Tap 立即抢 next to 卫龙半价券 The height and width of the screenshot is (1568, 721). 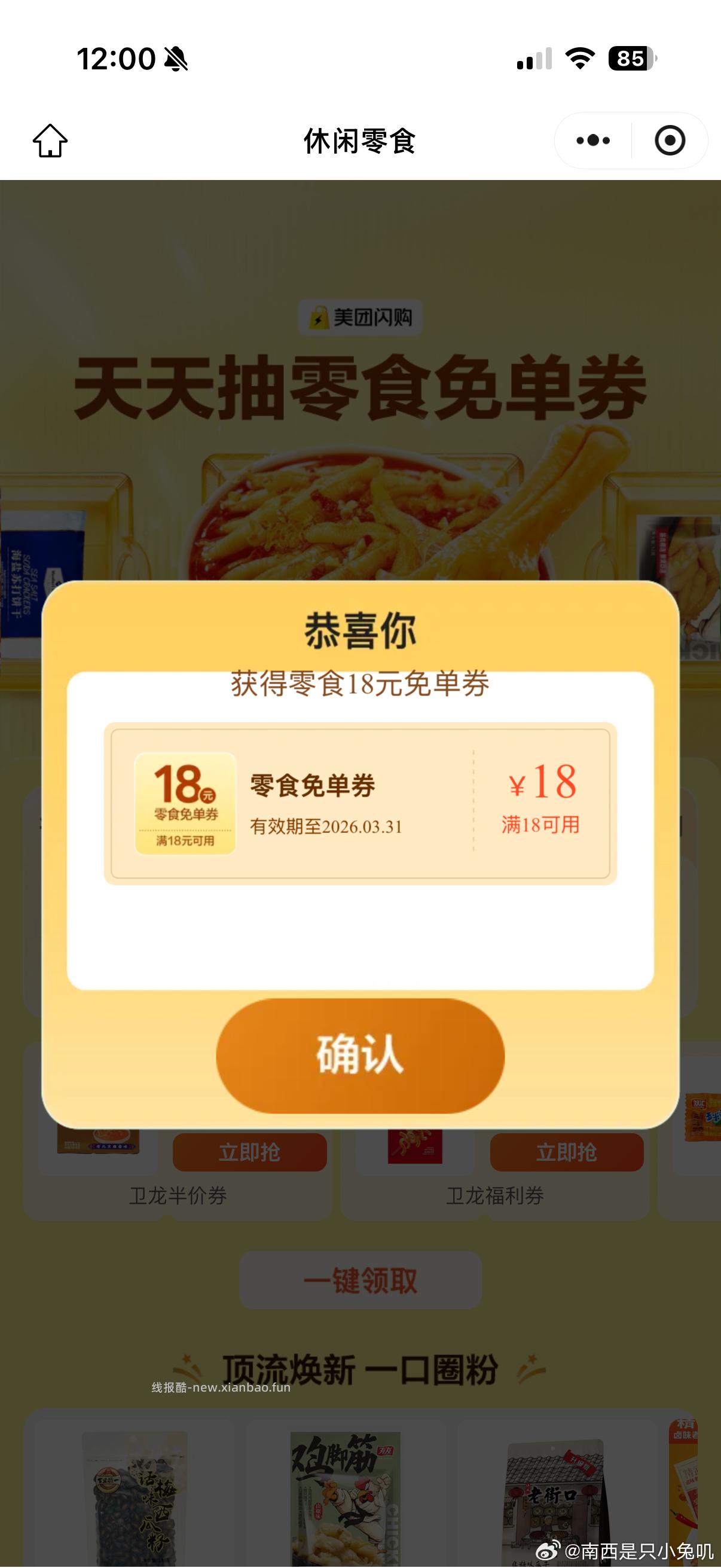[x=249, y=1152]
